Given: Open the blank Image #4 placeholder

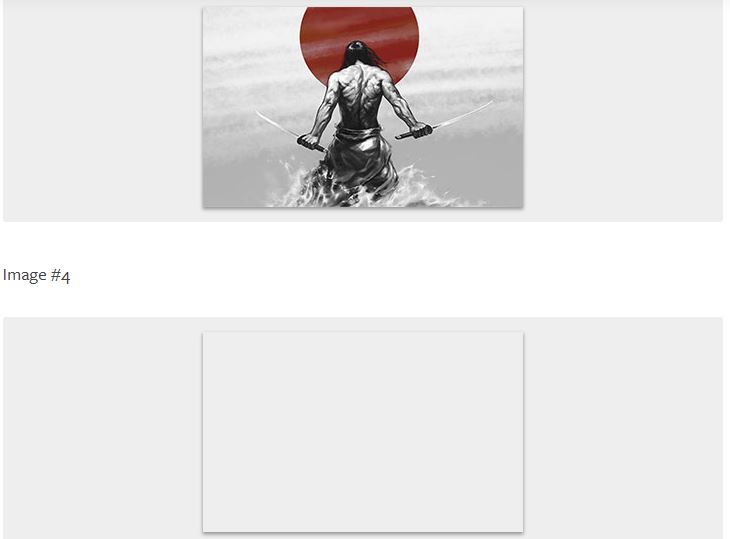Looking at the screenshot, I should click(362, 431).
